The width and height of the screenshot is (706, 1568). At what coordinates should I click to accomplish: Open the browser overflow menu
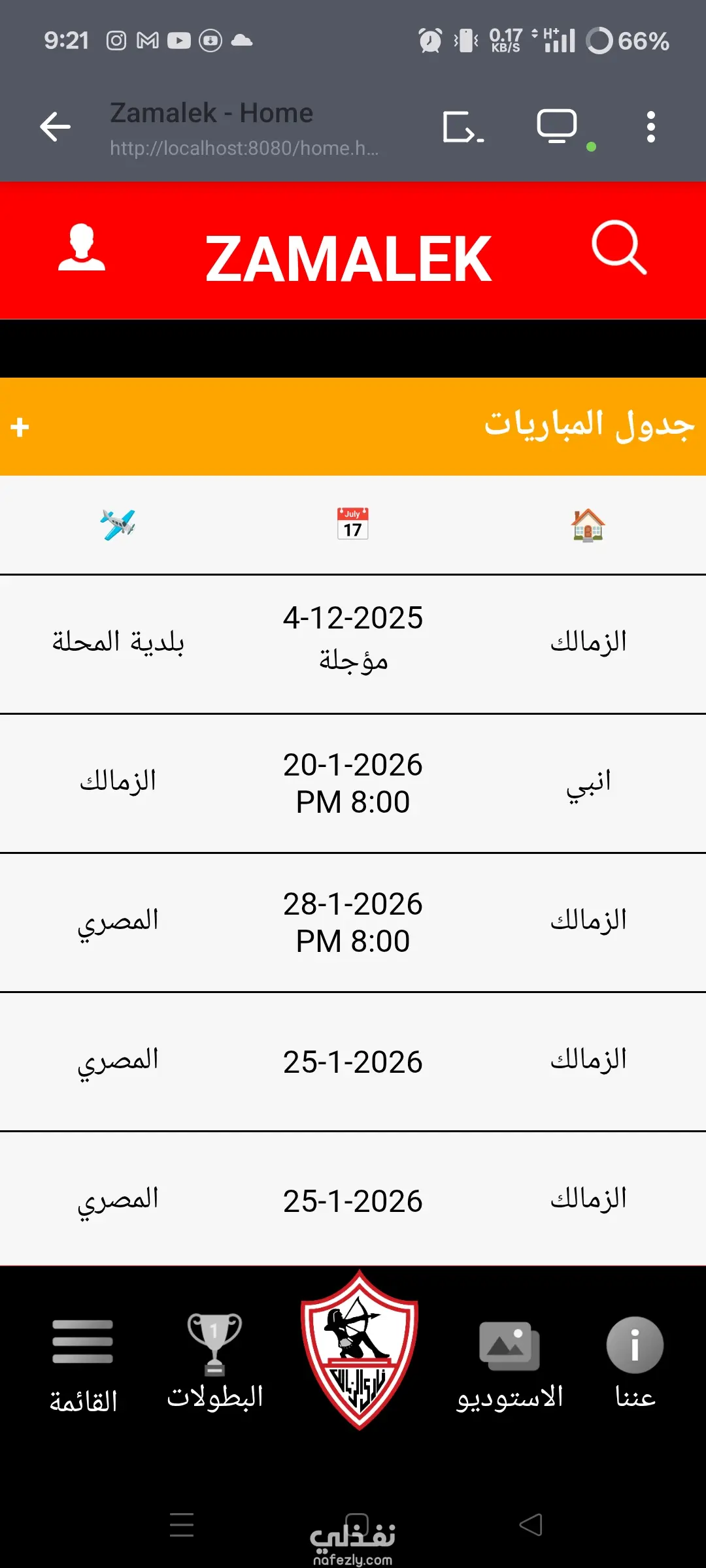650,127
